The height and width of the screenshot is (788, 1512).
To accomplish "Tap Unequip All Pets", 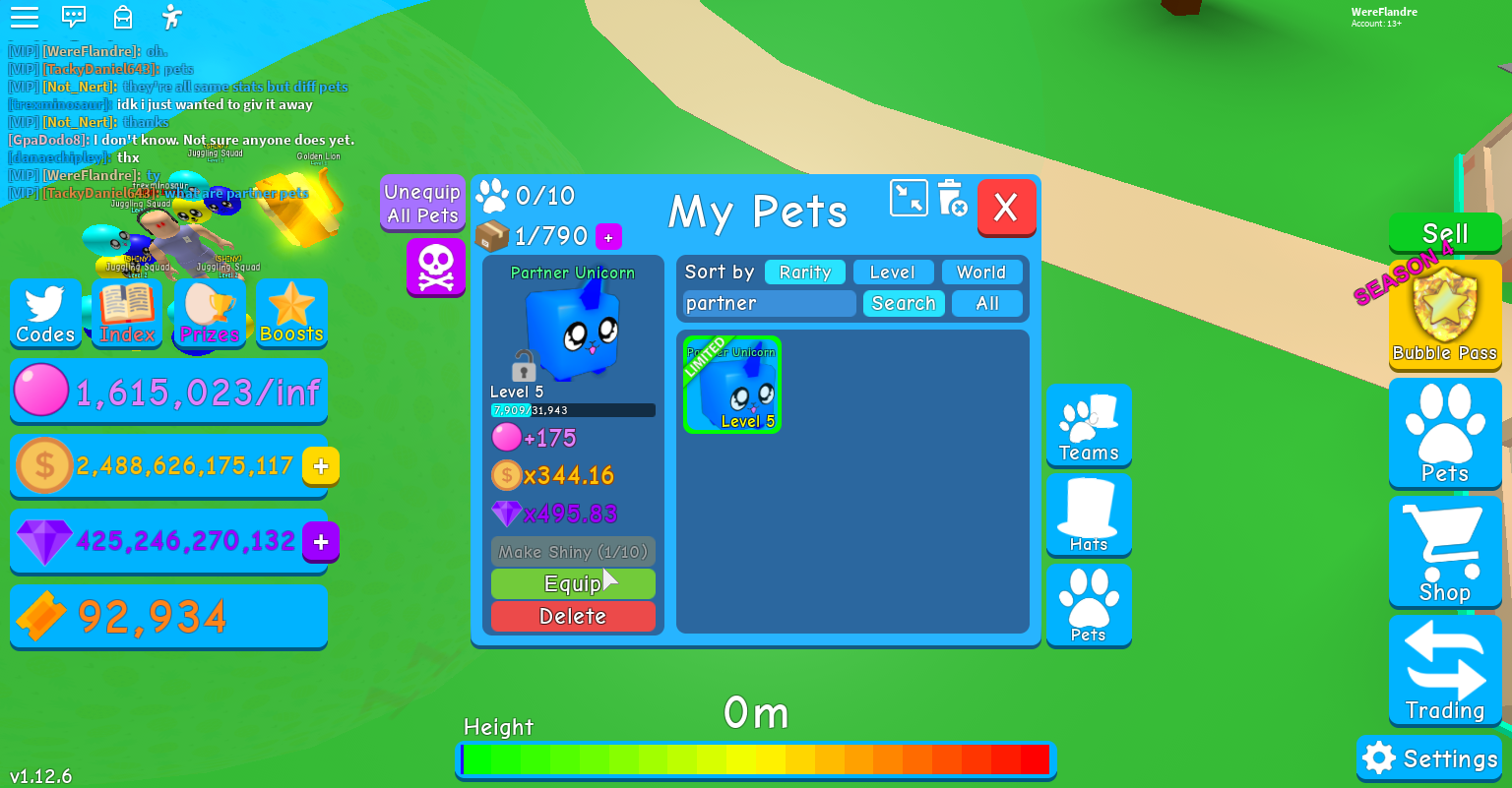I will coord(422,204).
